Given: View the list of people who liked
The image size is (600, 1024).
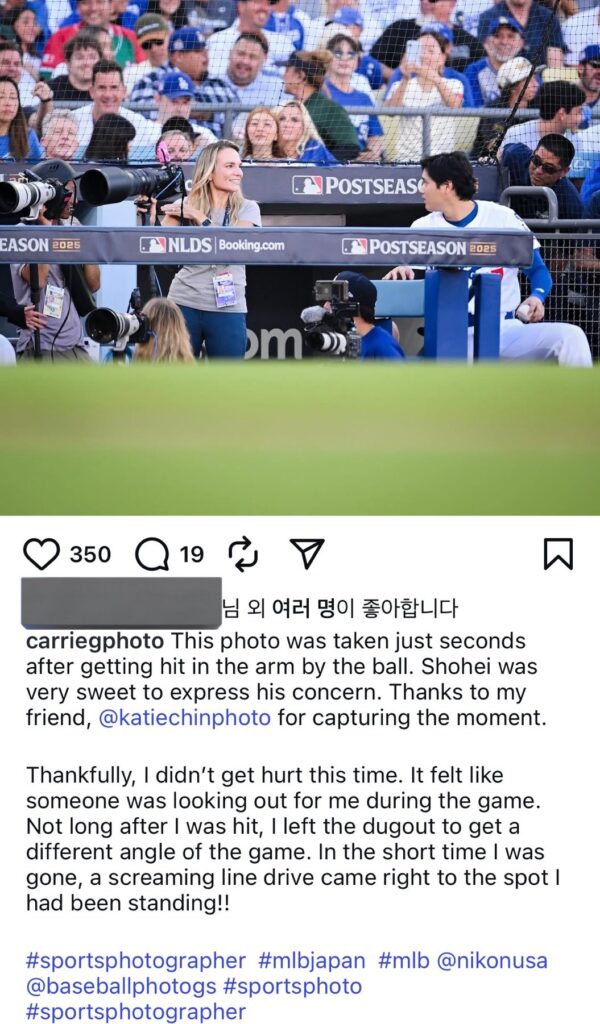Looking at the screenshot, I should (343, 607).
